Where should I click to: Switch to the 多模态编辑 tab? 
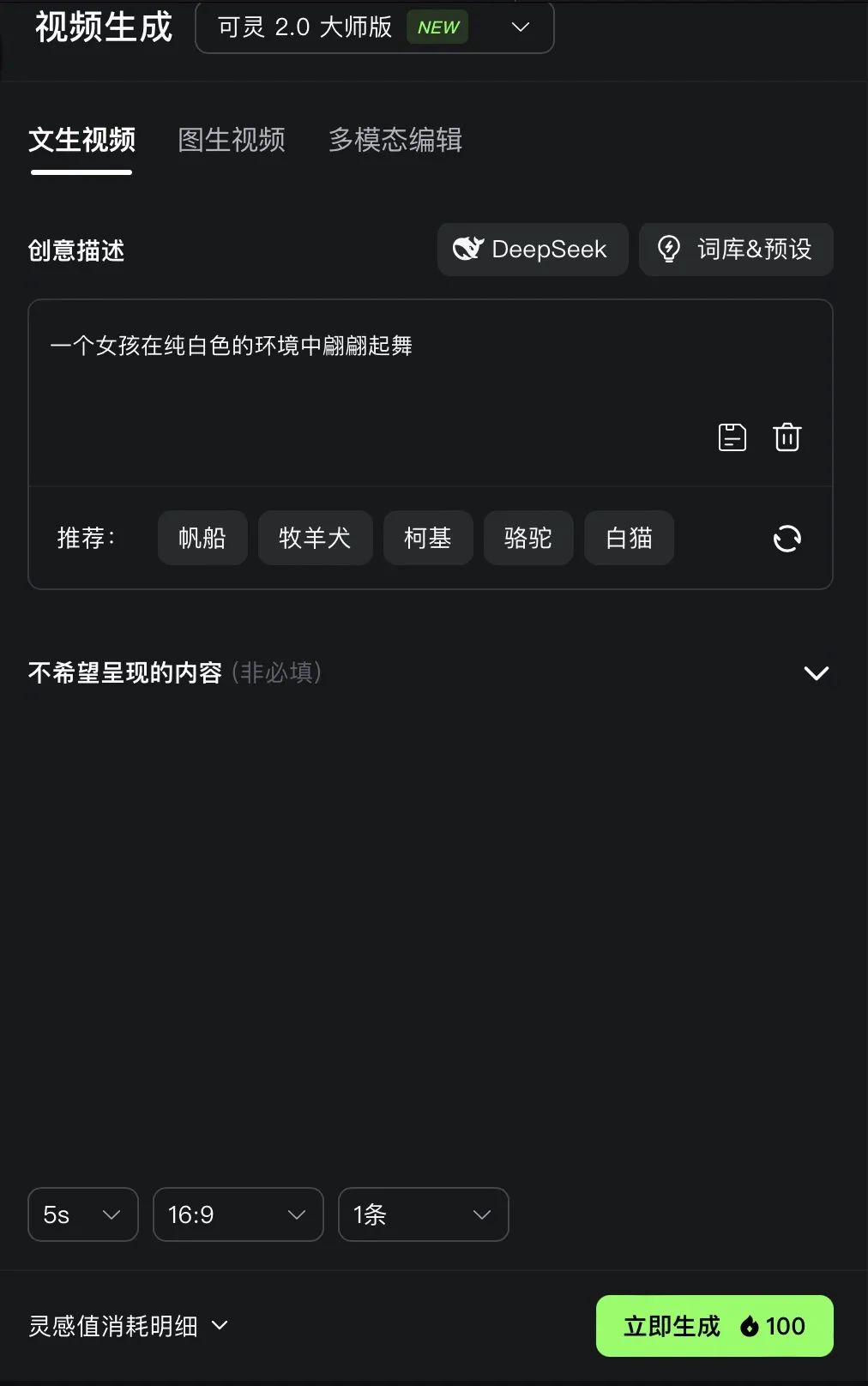coord(395,140)
